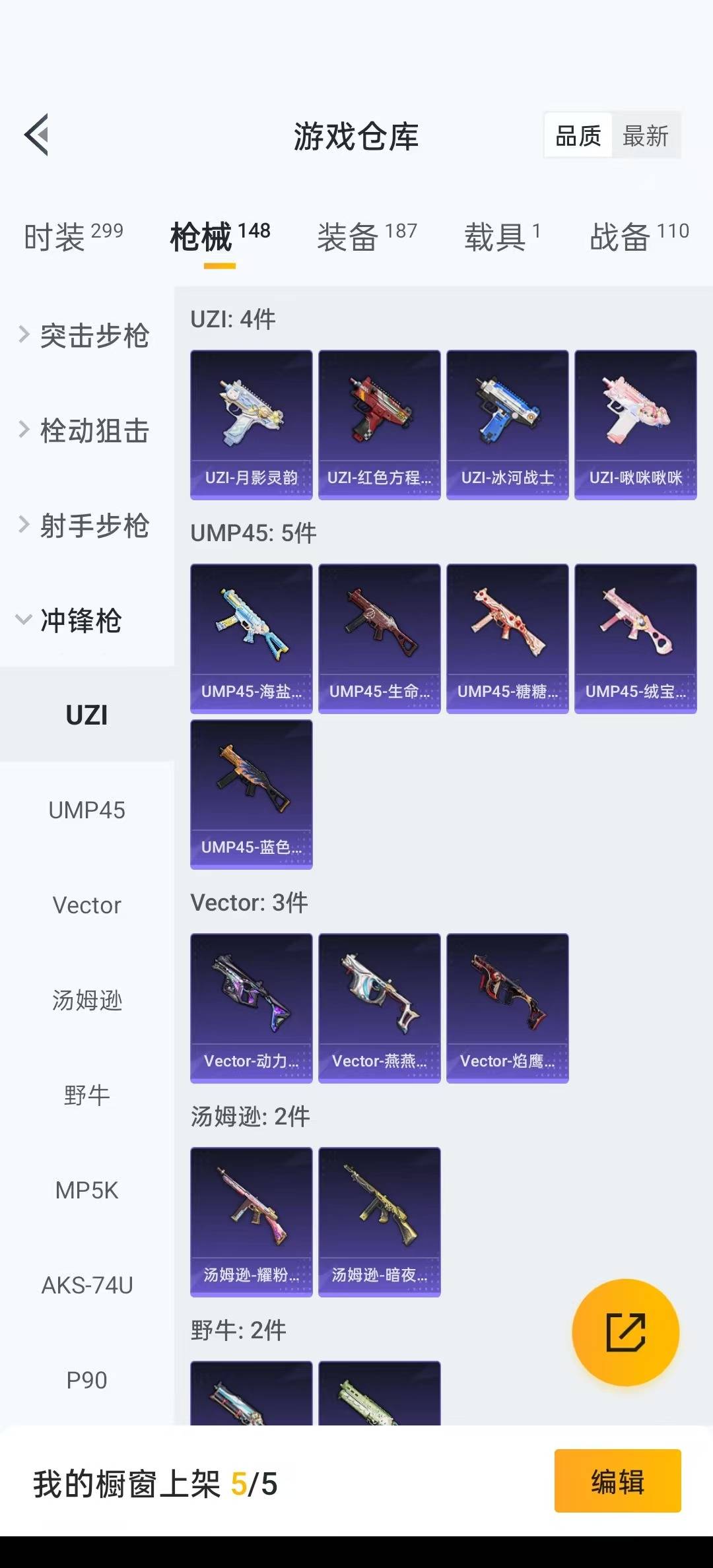Open the UZI-冰河战士 skin
The width and height of the screenshot is (713, 1568).
tap(507, 424)
